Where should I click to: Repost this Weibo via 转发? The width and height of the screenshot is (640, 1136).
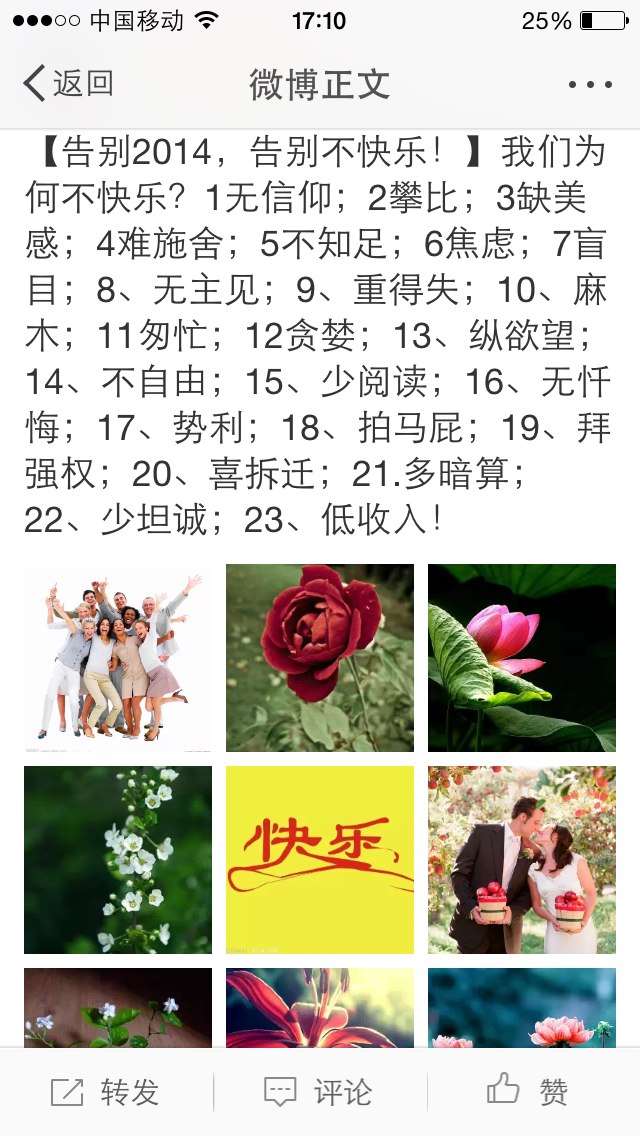(x=105, y=1092)
